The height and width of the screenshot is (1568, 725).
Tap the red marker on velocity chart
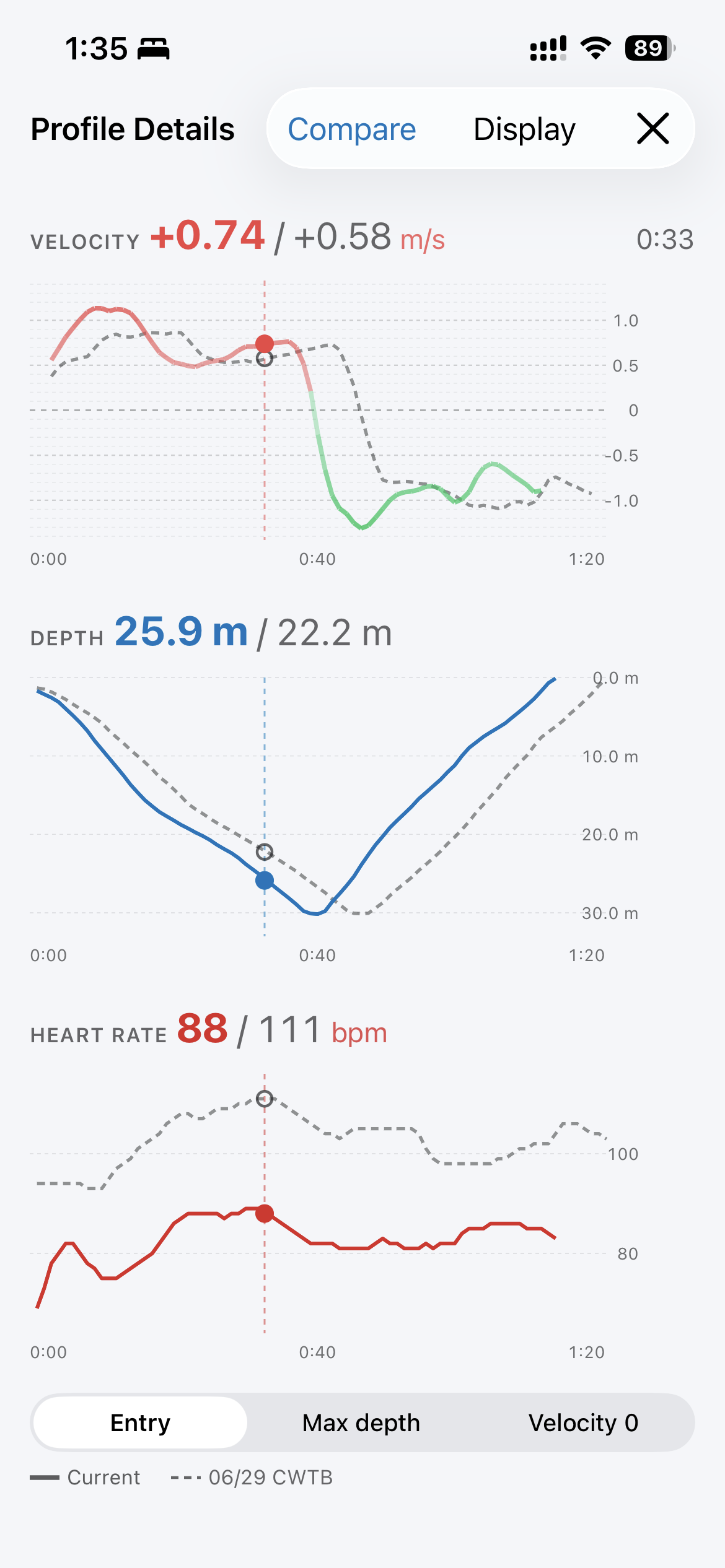click(265, 344)
